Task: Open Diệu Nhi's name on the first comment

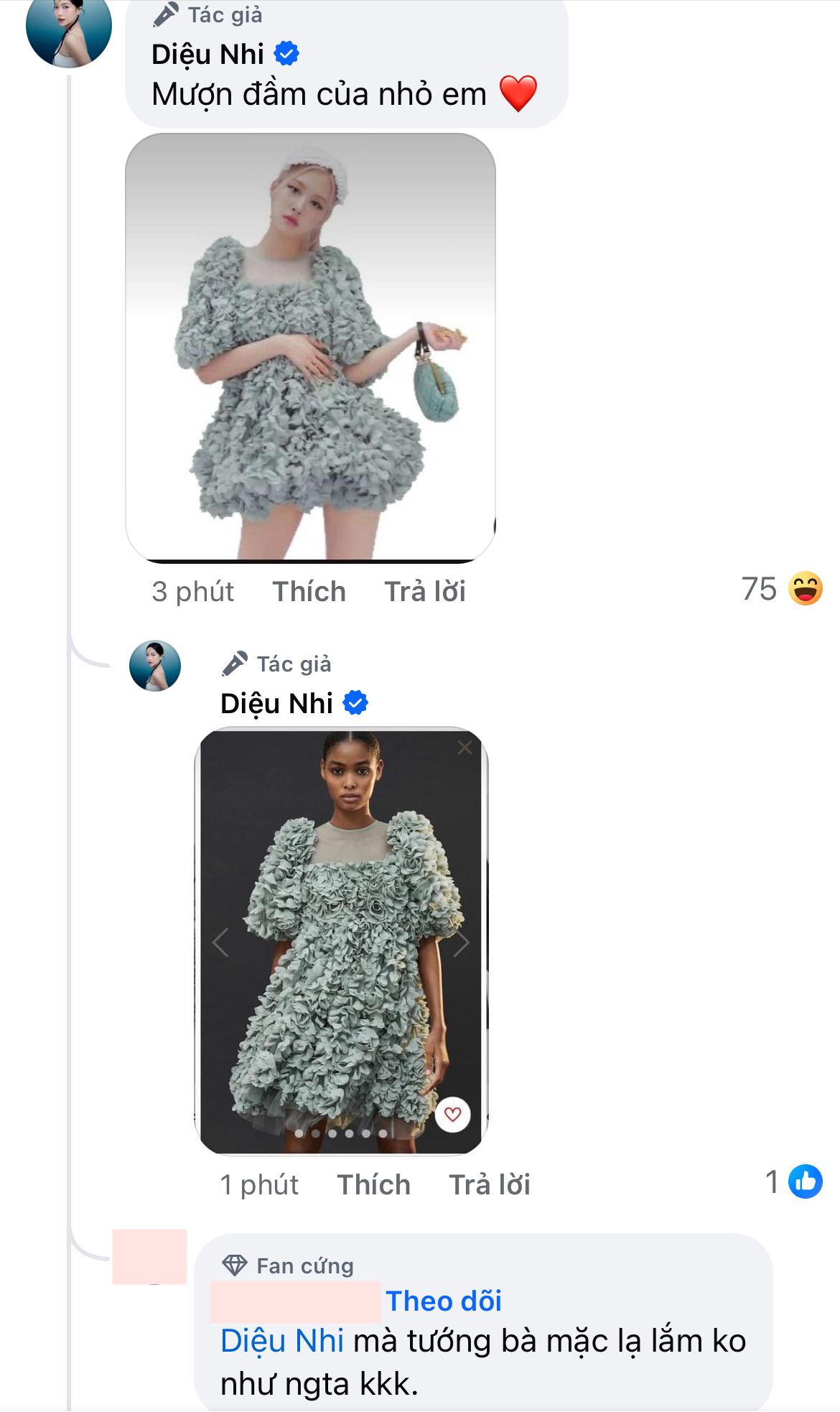Action: (x=208, y=55)
